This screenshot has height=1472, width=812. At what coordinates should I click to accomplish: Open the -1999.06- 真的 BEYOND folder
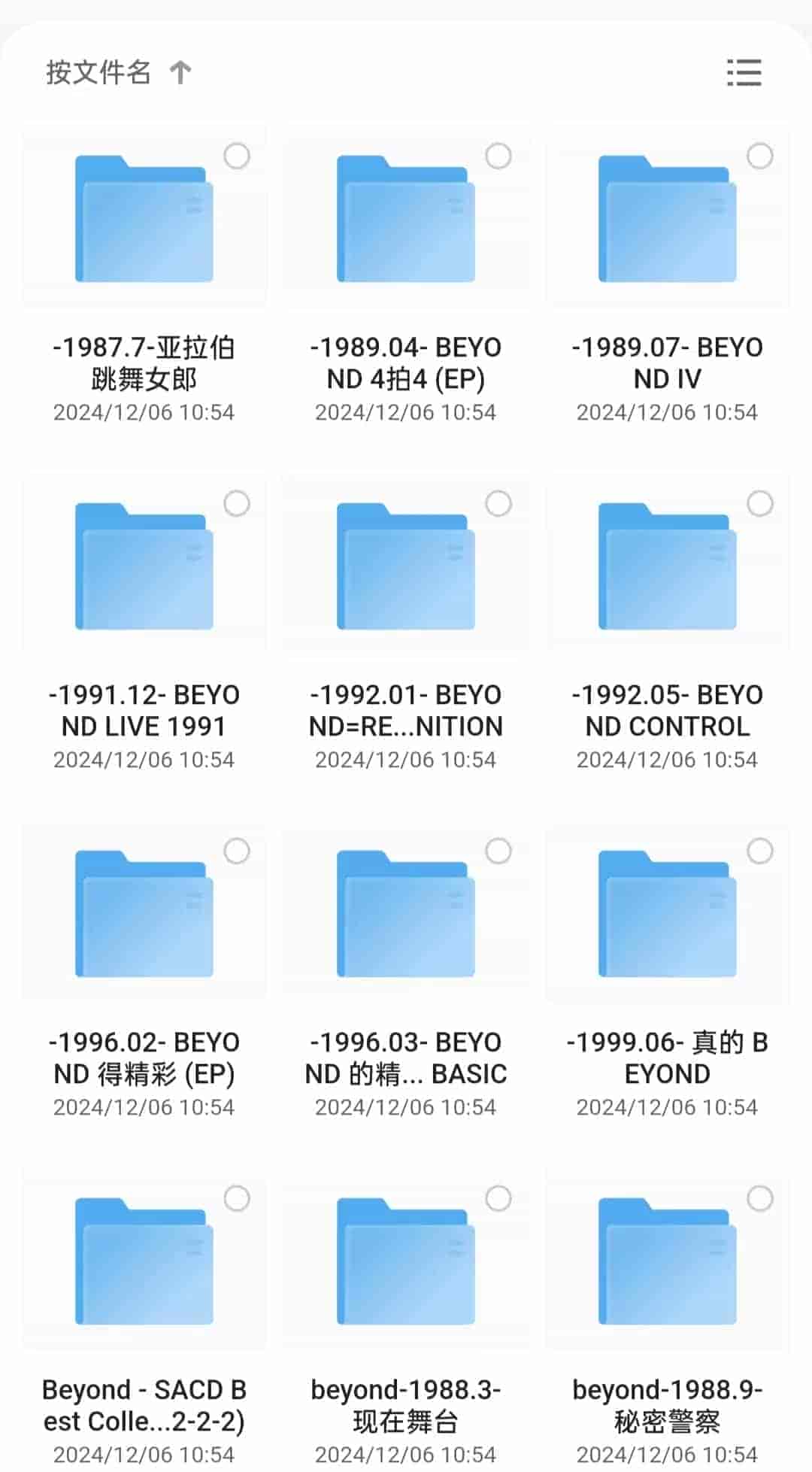[667, 914]
